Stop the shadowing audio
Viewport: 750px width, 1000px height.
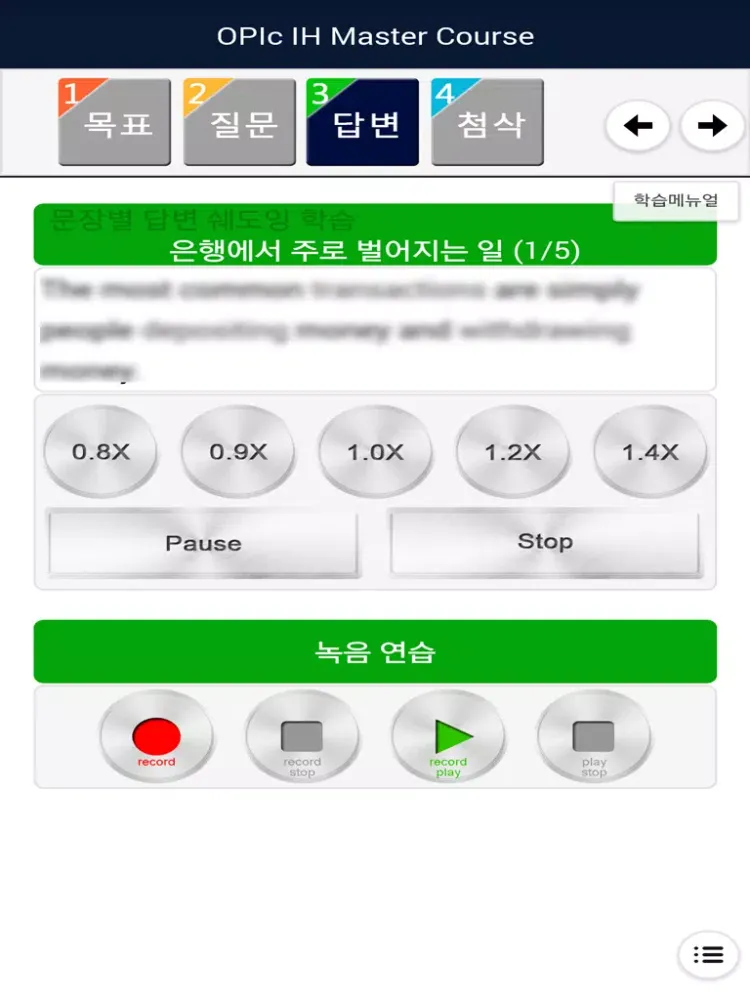click(x=545, y=542)
